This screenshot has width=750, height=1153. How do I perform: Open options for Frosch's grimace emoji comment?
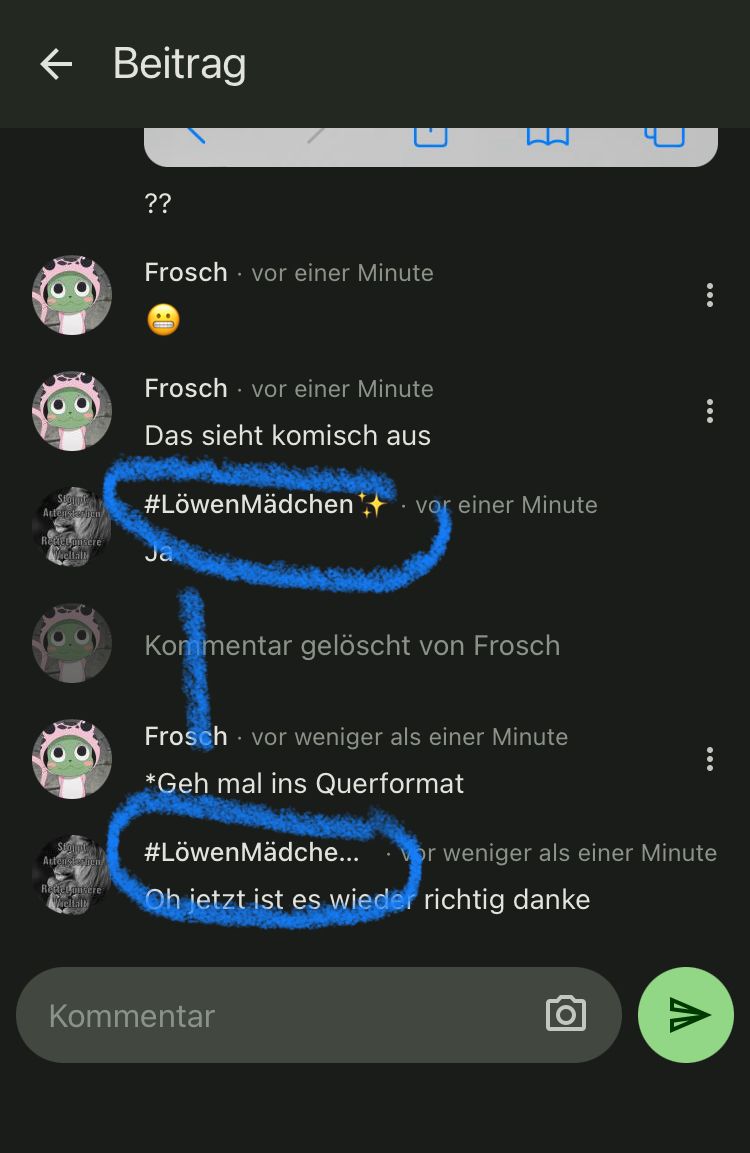click(709, 295)
